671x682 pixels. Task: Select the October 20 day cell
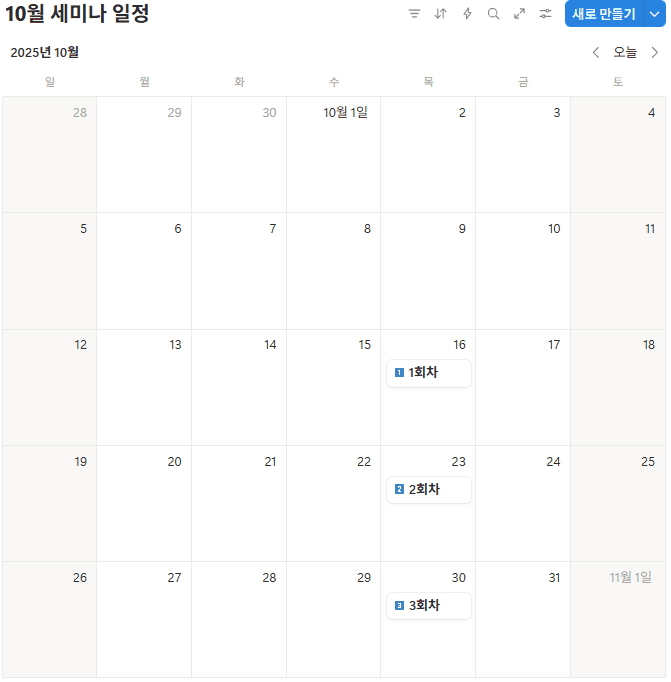[144, 510]
